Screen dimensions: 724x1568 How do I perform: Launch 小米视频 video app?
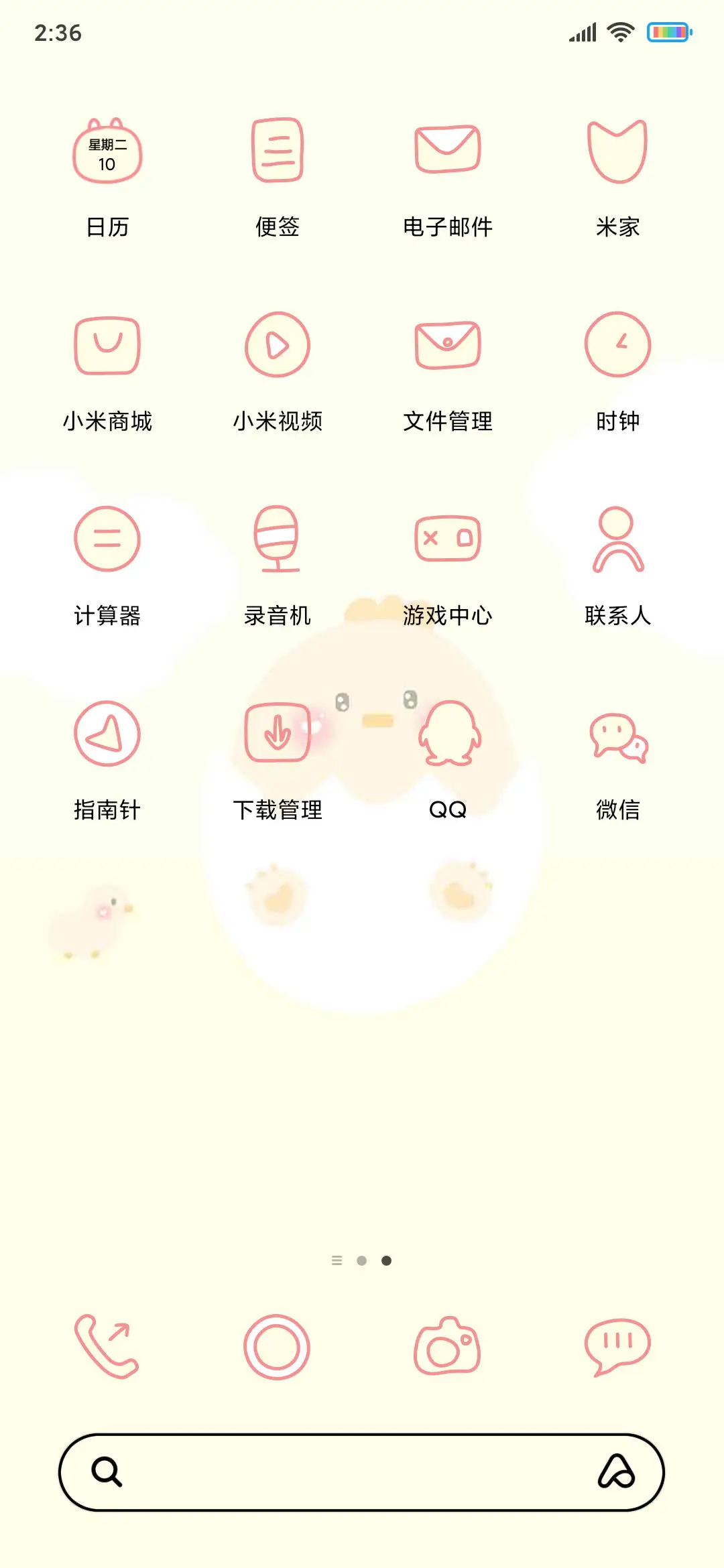(x=278, y=345)
